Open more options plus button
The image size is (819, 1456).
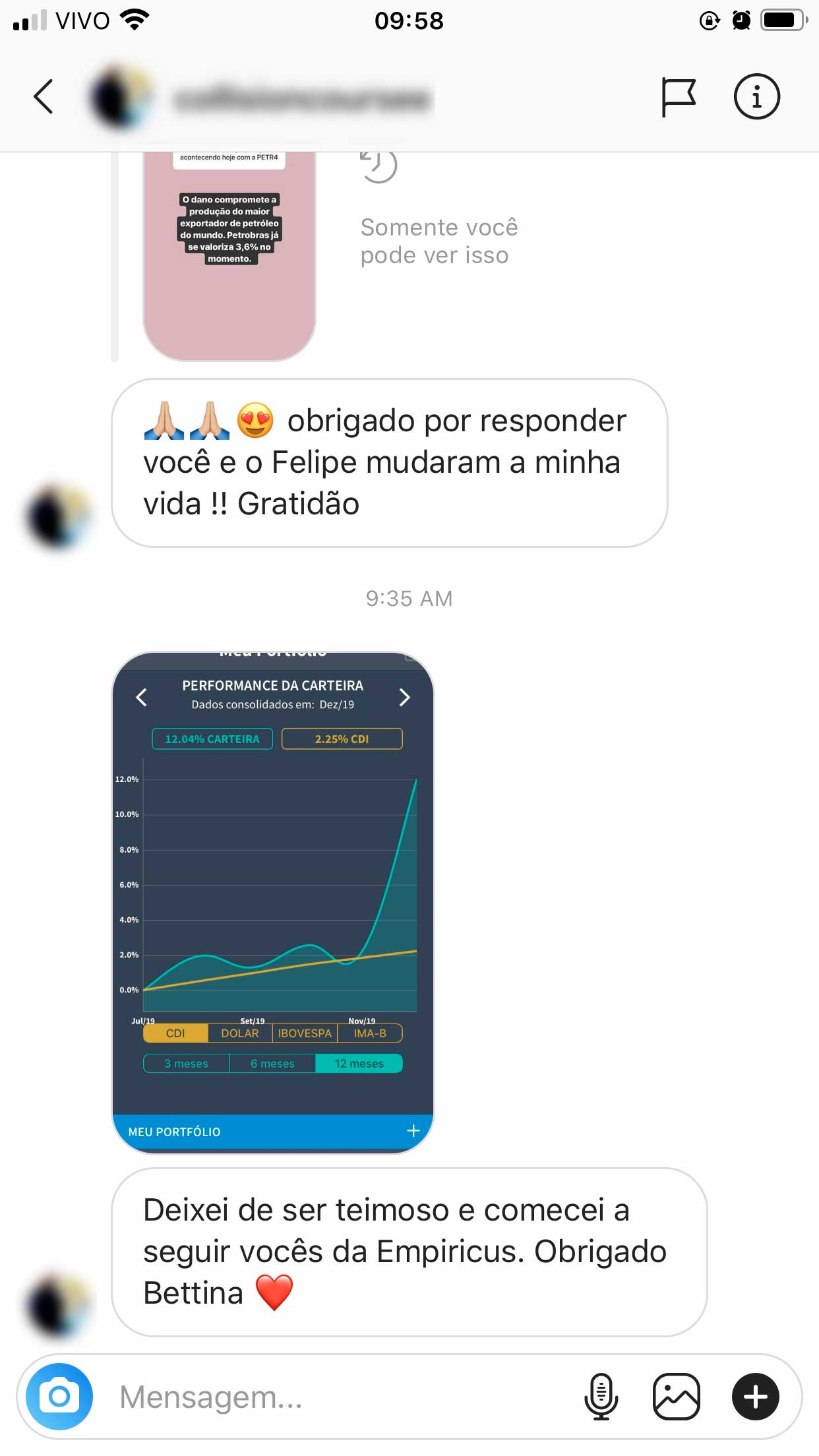pos(755,1397)
